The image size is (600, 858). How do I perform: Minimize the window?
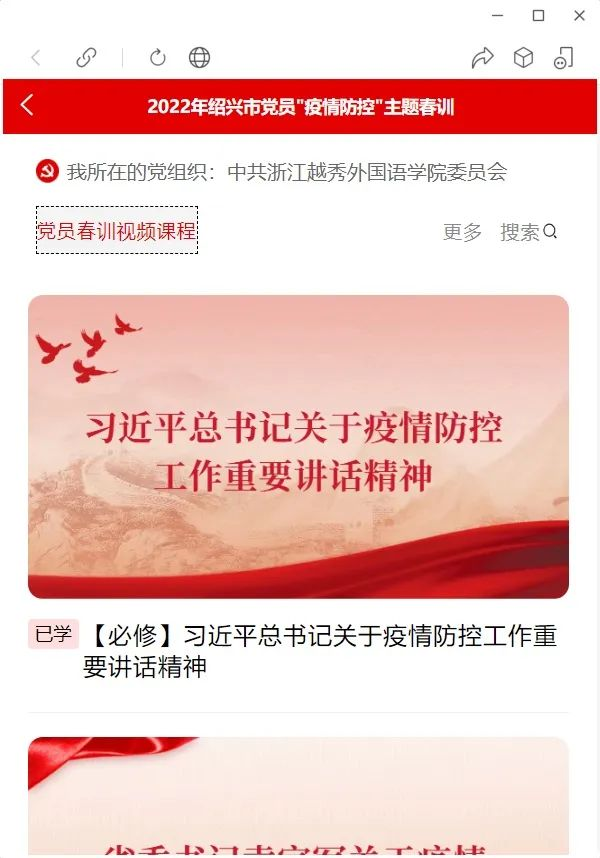coord(498,15)
